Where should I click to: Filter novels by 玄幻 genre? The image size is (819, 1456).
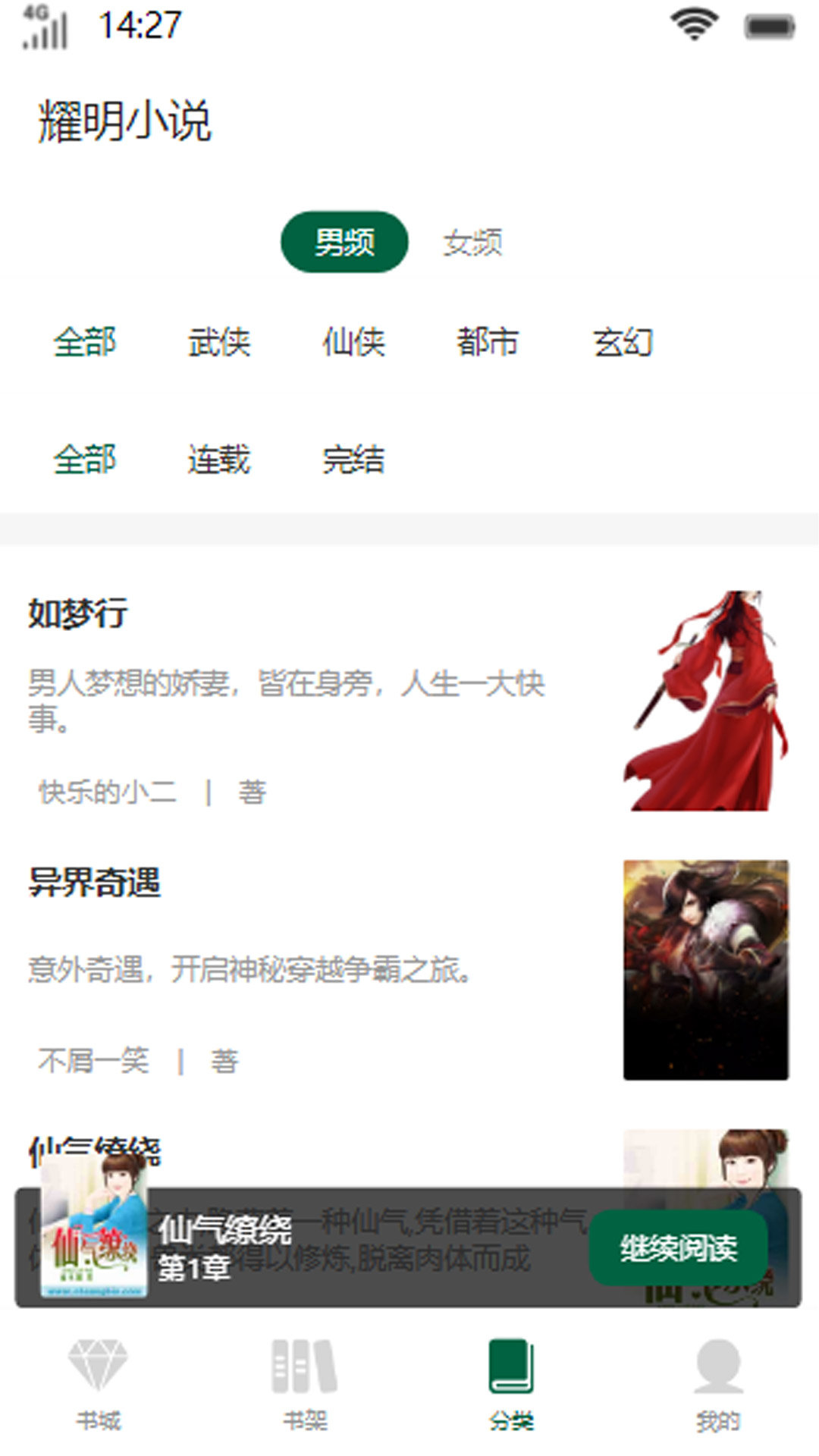click(623, 342)
